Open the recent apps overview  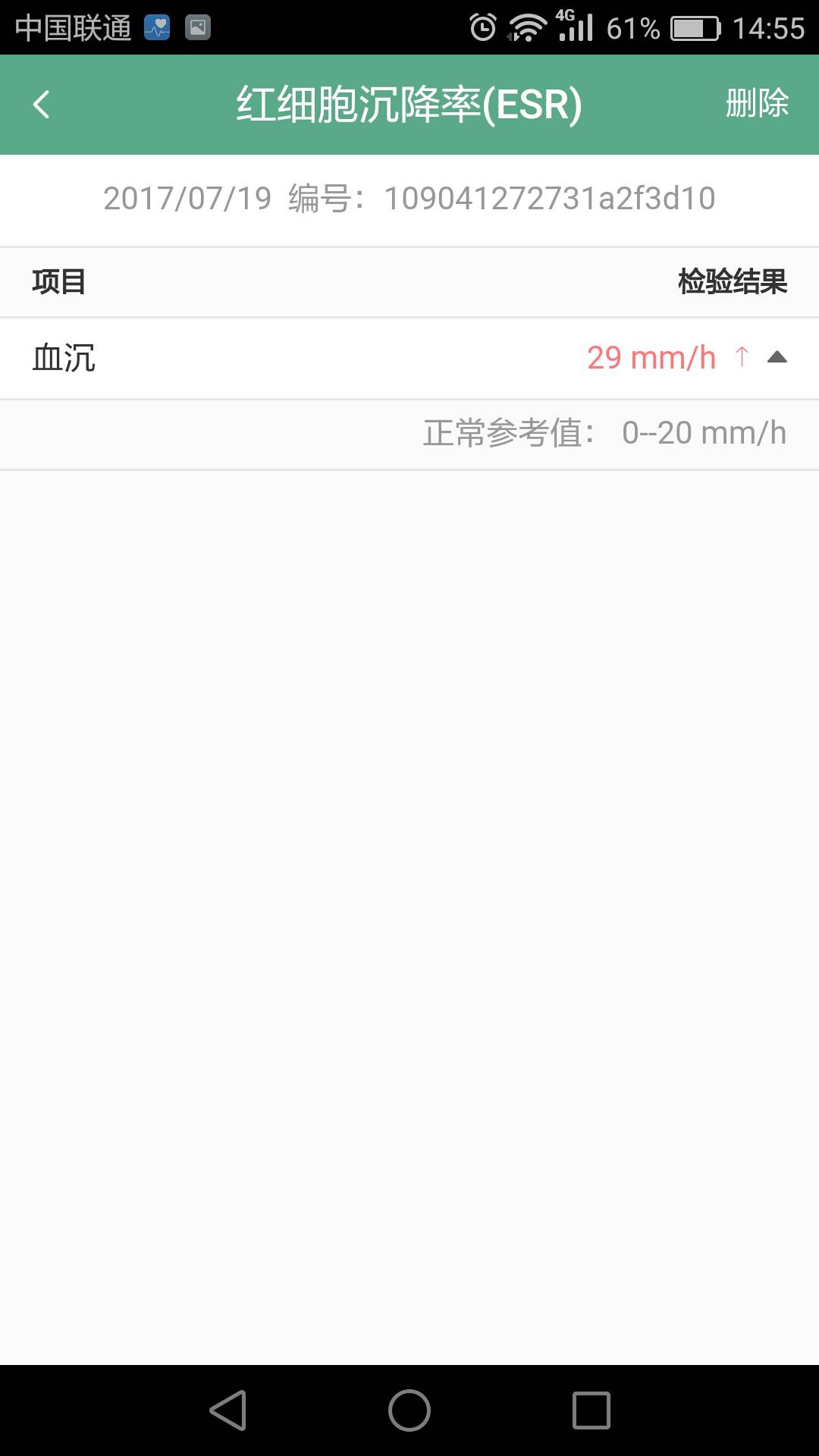[x=591, y=1410]
